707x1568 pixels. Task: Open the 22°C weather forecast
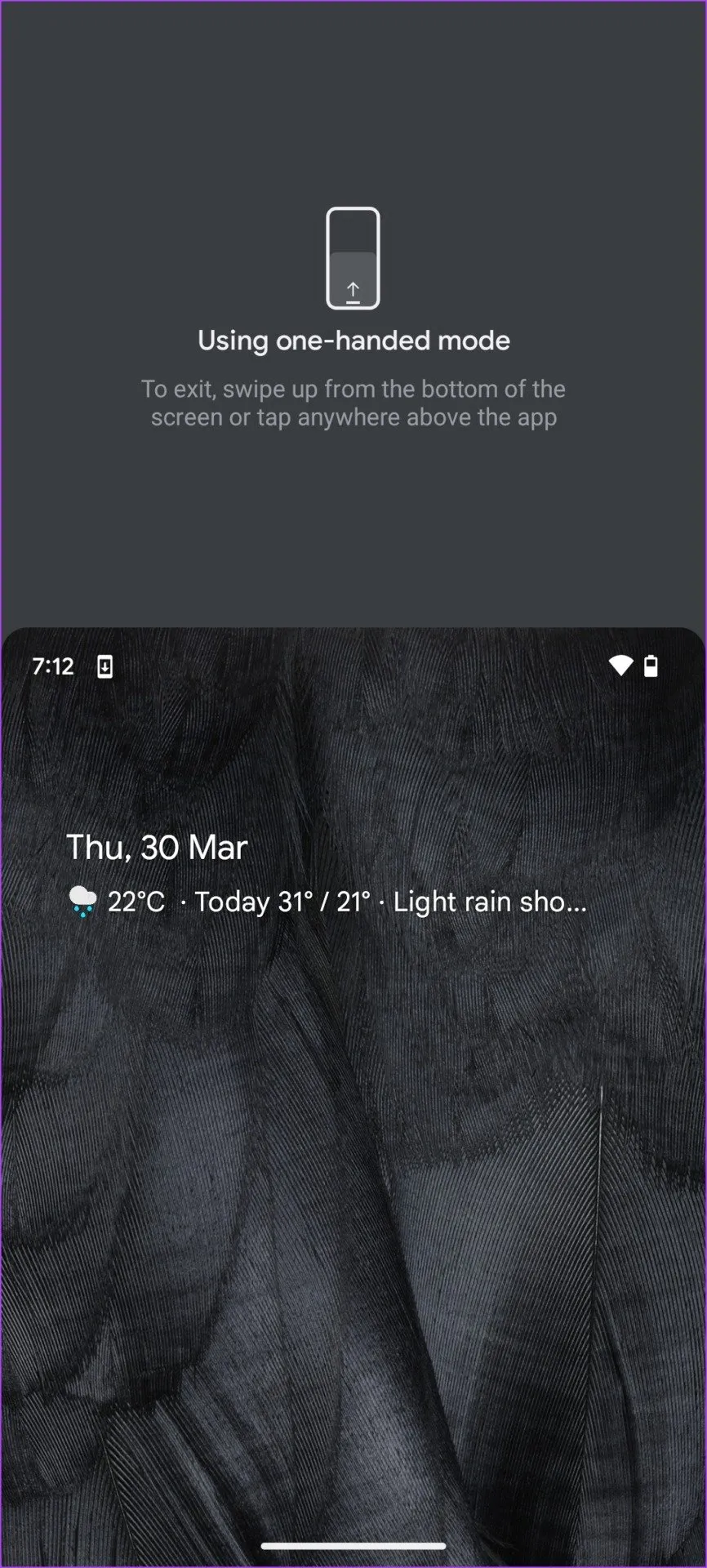(136, 902)
